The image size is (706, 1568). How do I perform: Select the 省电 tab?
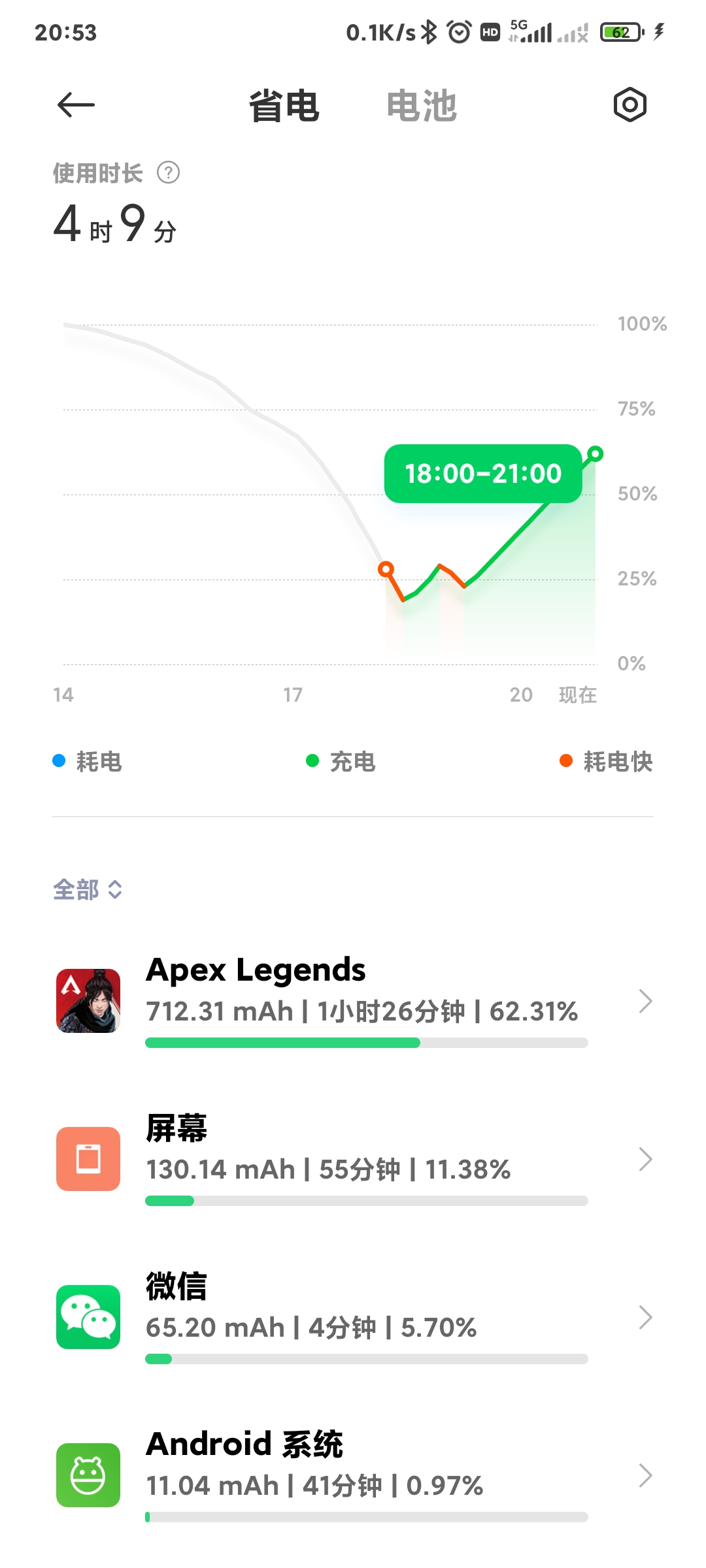tap(284, 106)
